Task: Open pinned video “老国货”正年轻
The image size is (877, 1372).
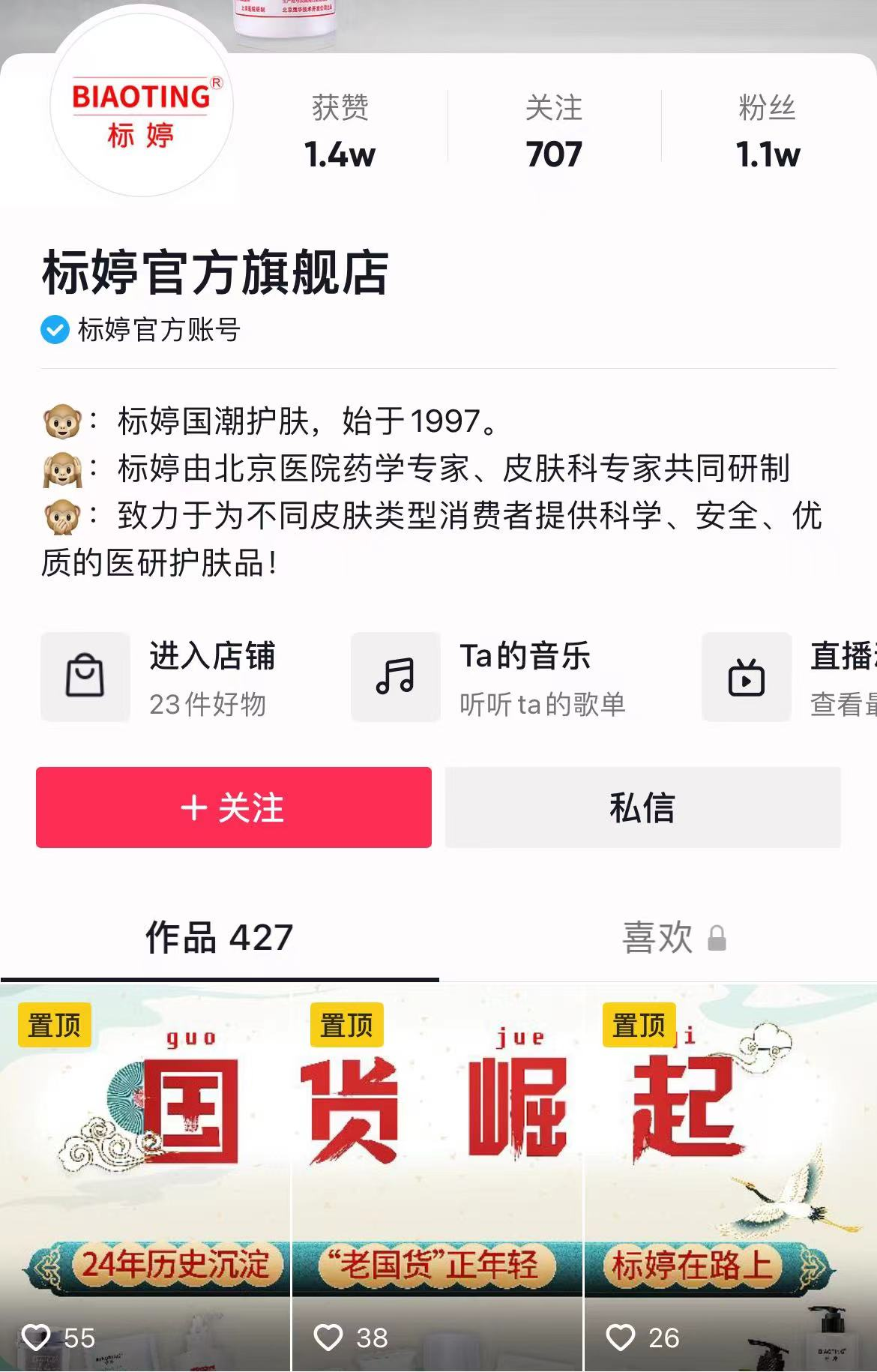Action: [437, 1177]
